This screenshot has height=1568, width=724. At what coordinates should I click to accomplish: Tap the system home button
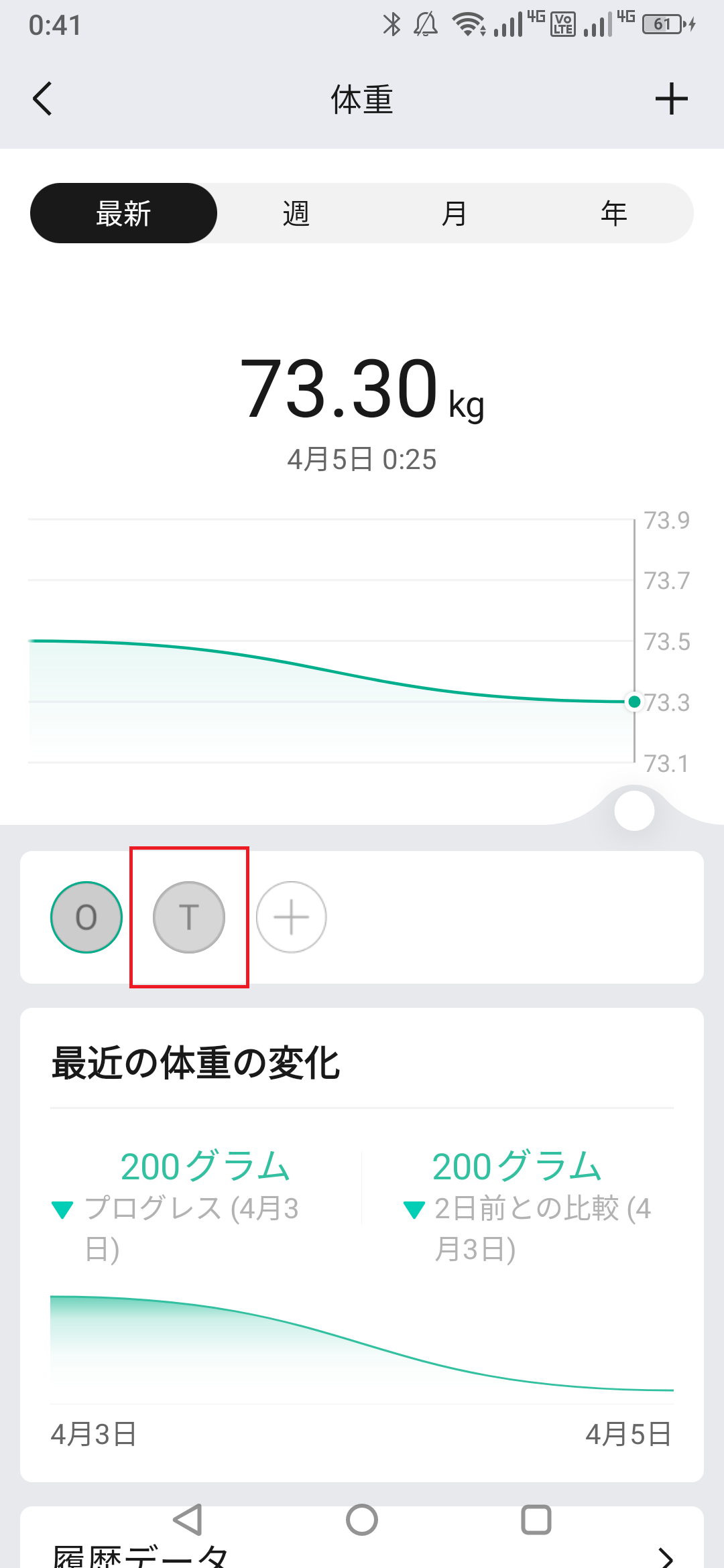pyautogui.click(x=362, y=1520)
